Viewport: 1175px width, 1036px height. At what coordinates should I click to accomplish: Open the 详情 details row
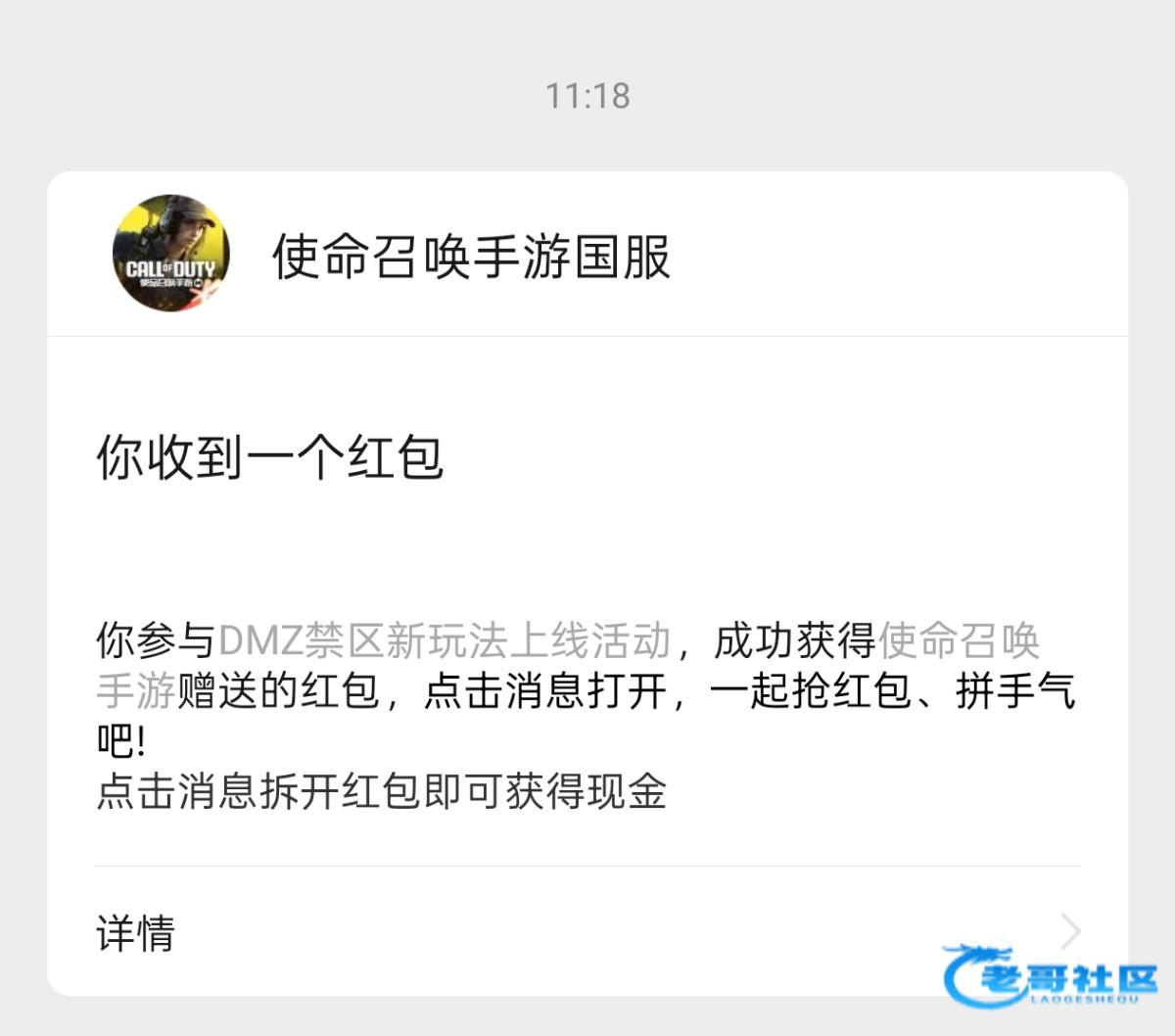click(587, 932)
